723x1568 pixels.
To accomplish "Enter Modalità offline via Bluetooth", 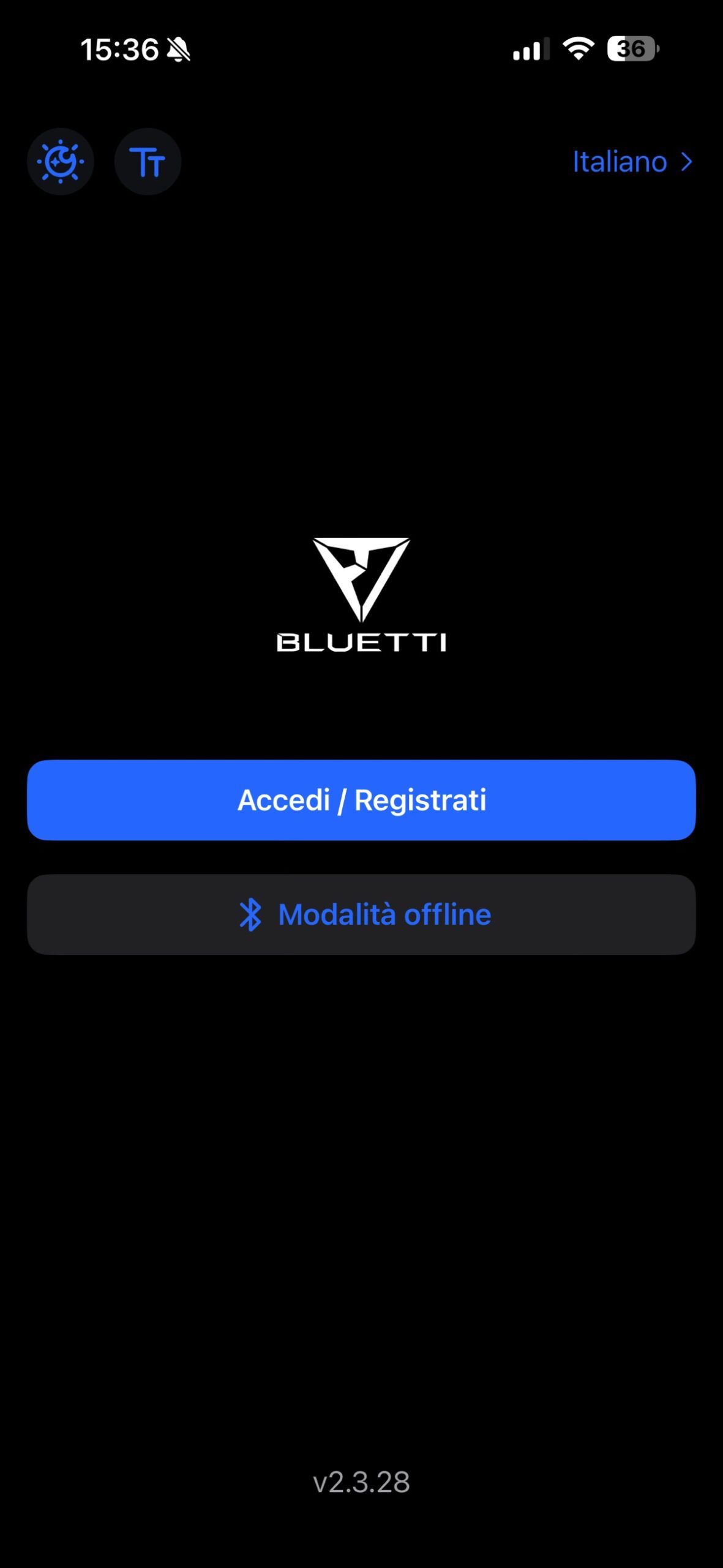I will pyautogui.click(x=361, y=914).
